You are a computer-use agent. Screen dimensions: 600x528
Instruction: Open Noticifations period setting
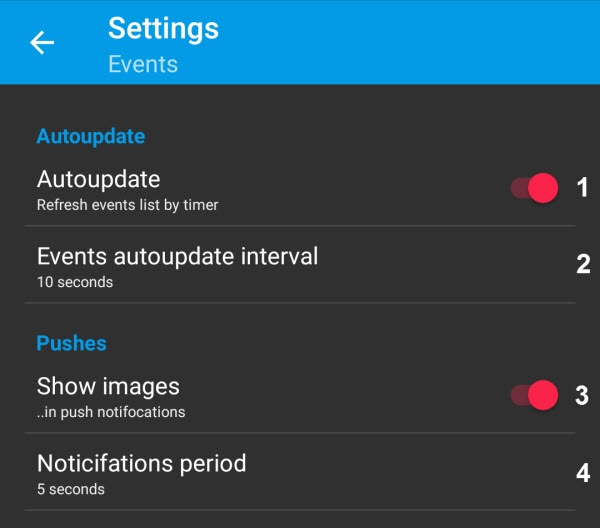tap(141, 474)
